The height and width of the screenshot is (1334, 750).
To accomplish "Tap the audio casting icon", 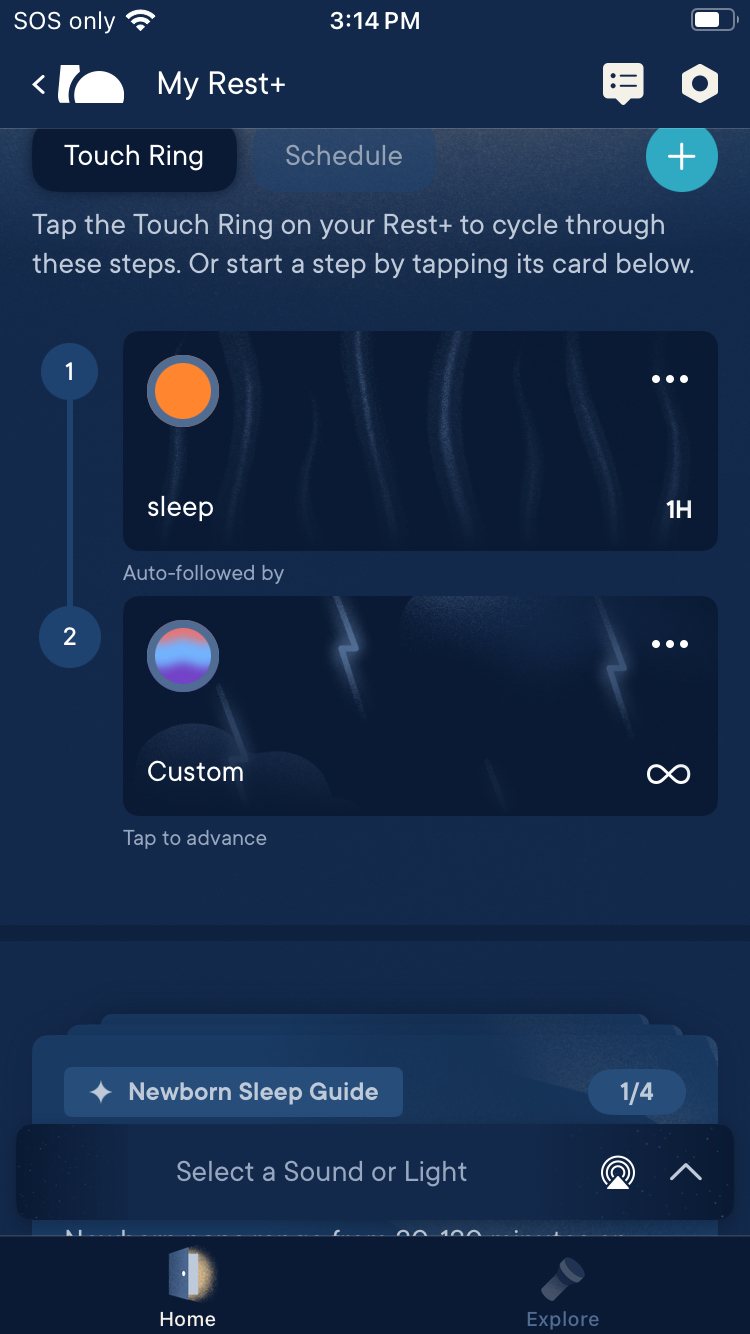I will click(x=618, y=1172).
